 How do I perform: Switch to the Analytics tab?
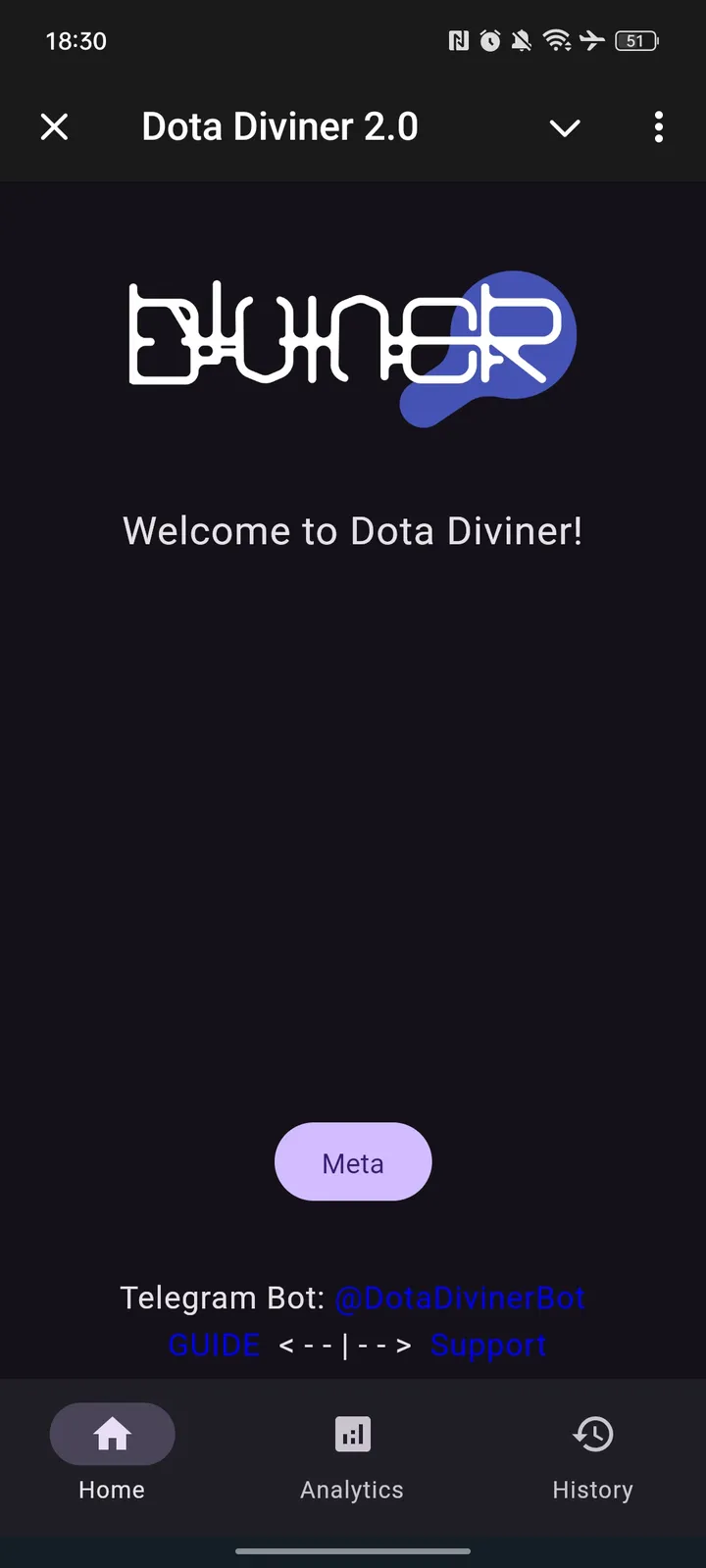click(x=352, y=1460)
